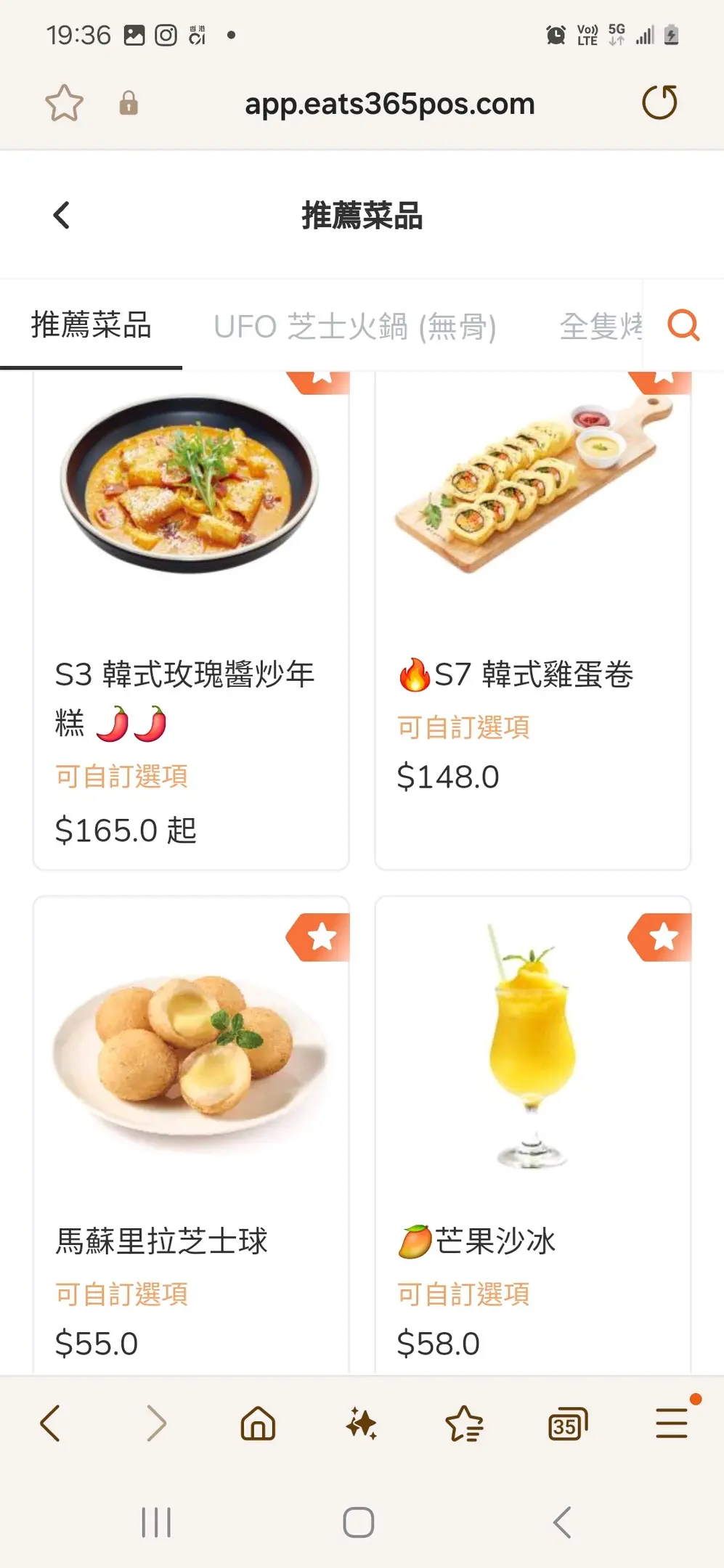This screenshot has height=1568, width=724.
Task: Reload the current page
Action: (x=659, y=102)
